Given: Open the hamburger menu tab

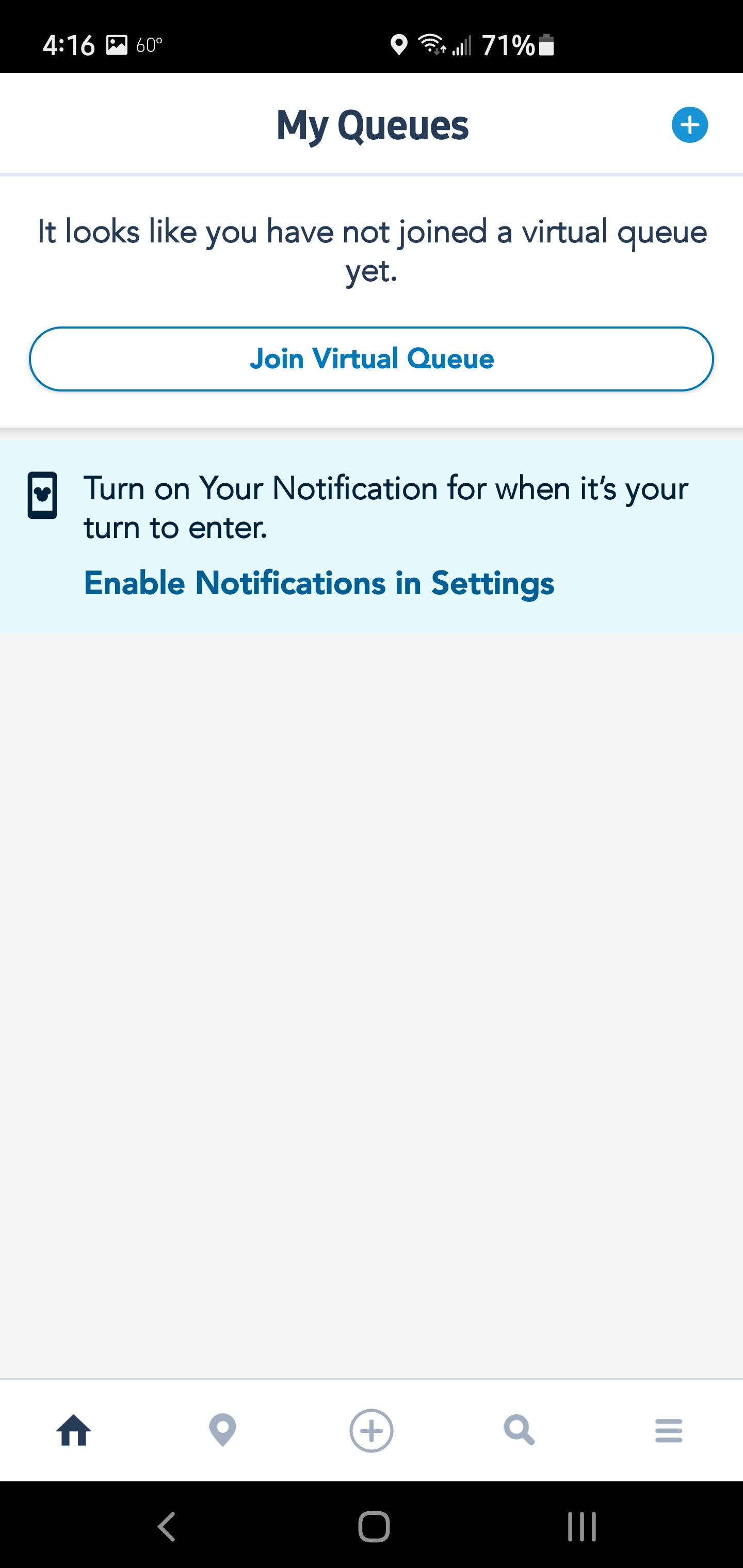Looking at the screenshot, I should point(668,1430).
